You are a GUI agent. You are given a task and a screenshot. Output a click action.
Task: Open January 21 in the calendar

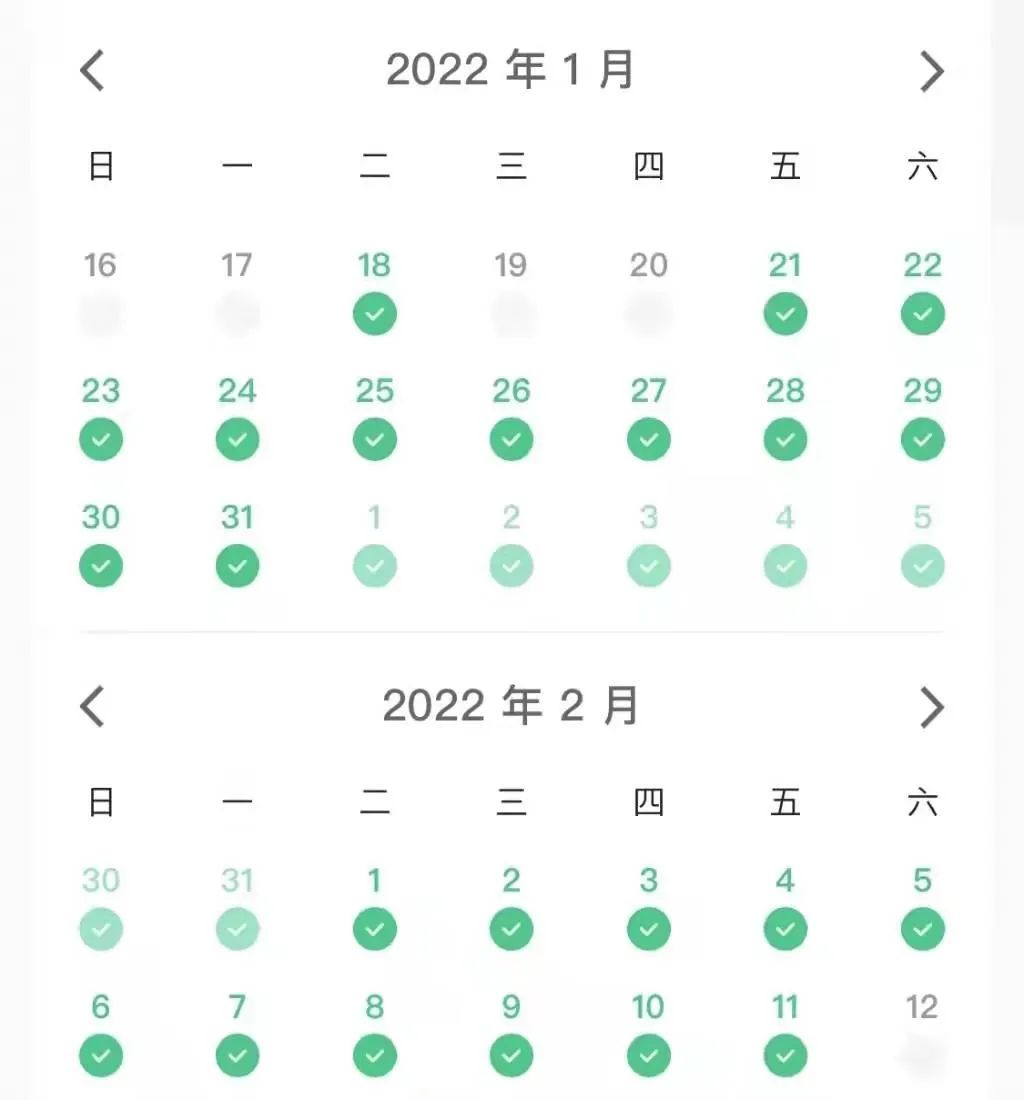(785, 290)
